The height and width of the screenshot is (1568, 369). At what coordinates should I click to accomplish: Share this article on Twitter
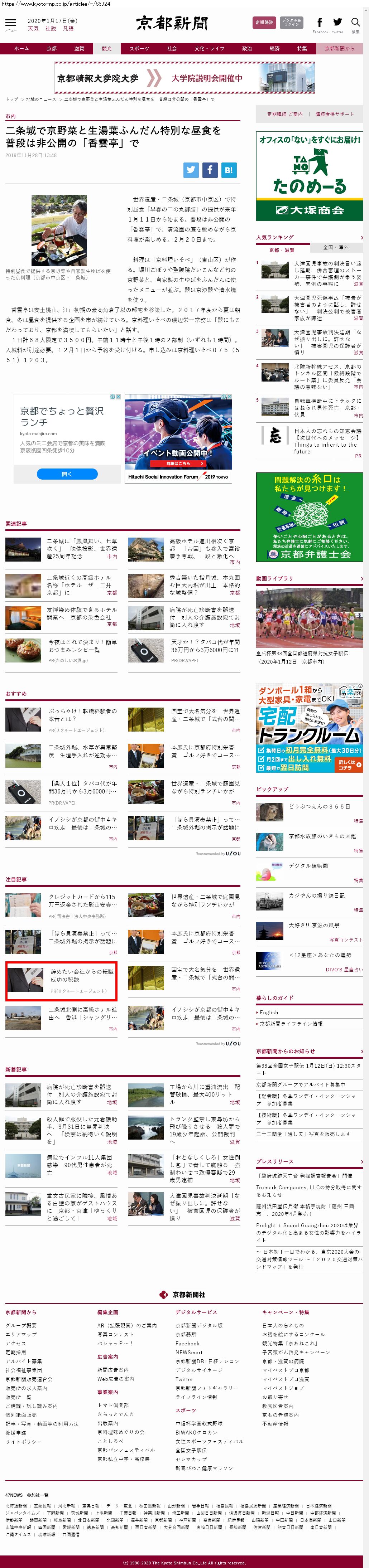(x=191, y=170)
